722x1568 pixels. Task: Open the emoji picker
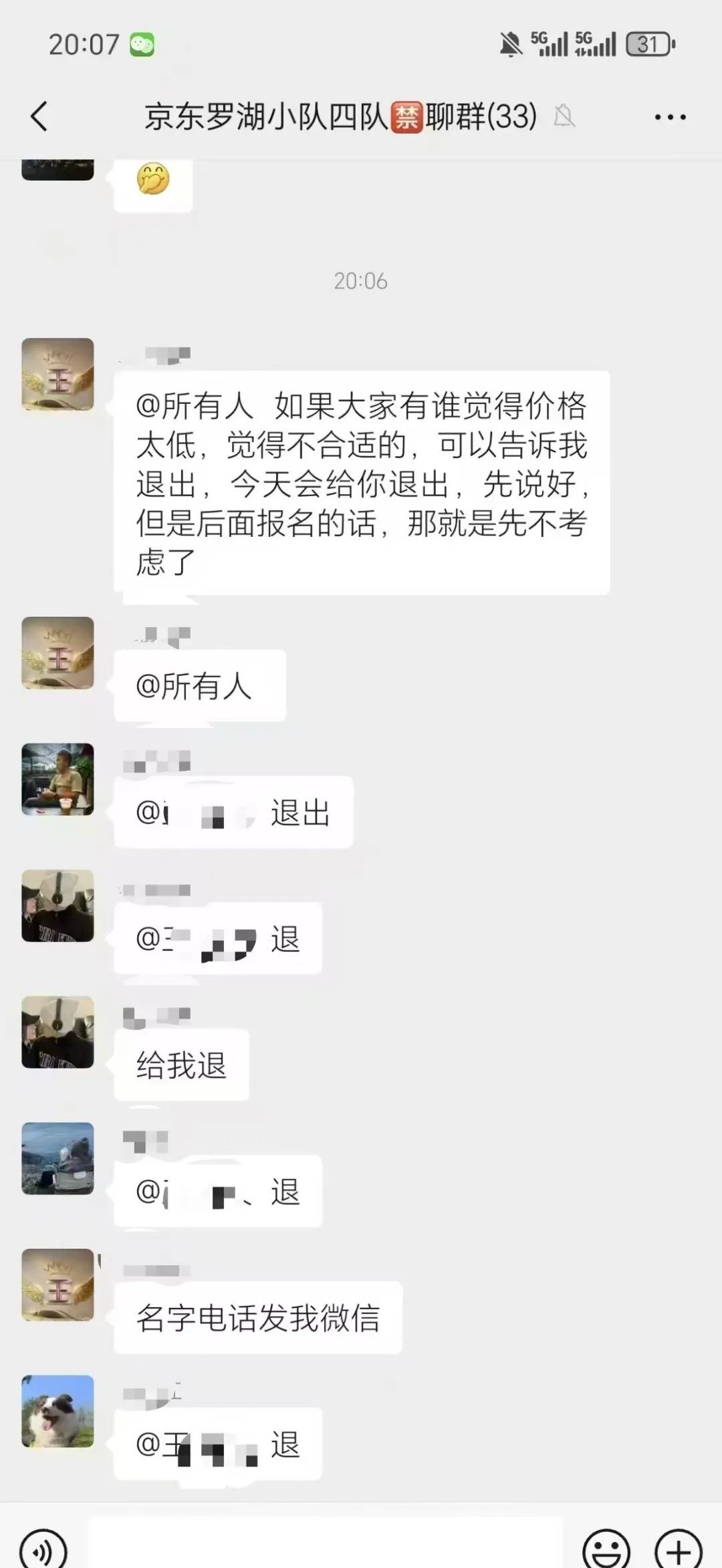[x=606, y=1548]
